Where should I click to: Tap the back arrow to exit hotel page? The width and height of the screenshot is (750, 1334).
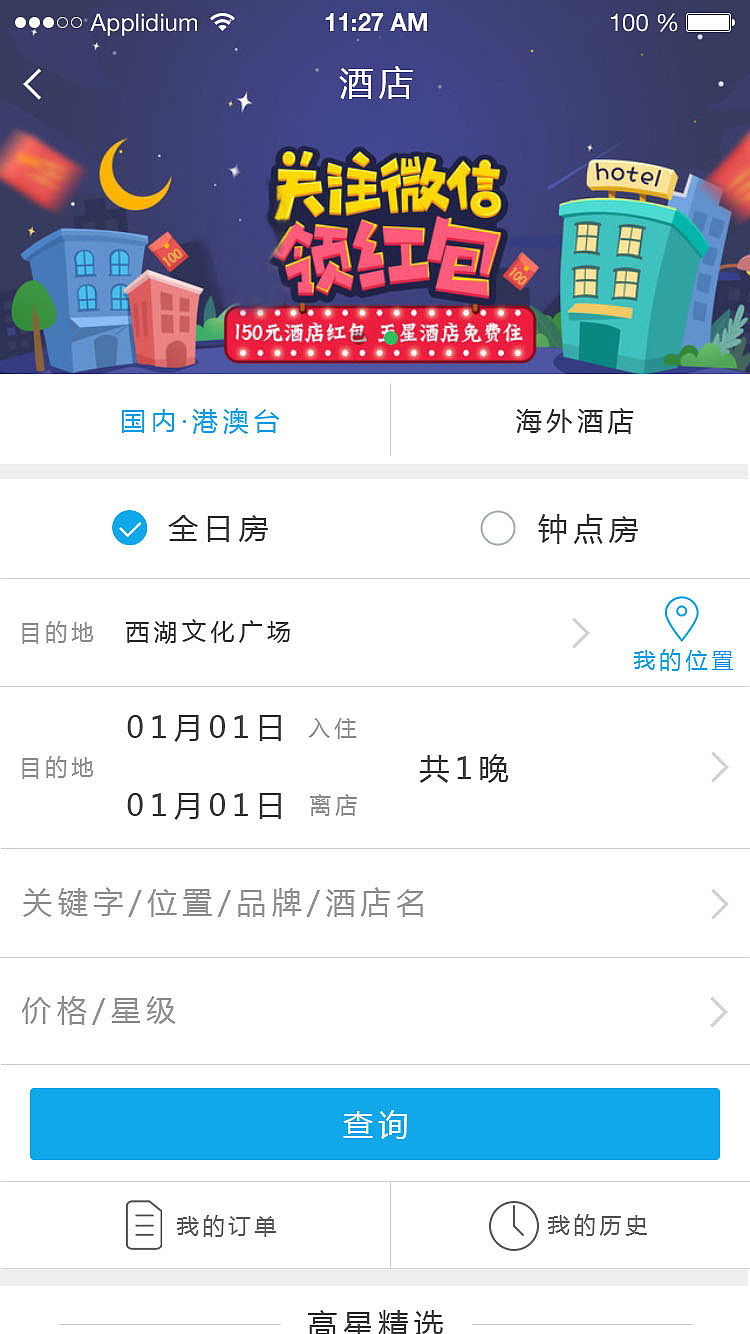click(x=32, y=84)
